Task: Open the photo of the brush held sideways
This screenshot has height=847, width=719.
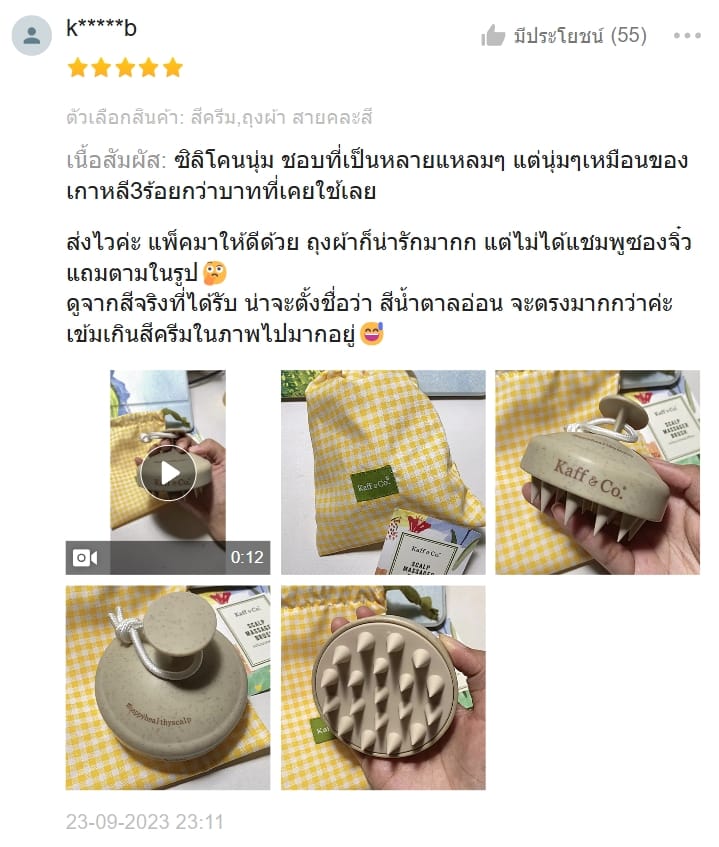Action: point(597,472)
